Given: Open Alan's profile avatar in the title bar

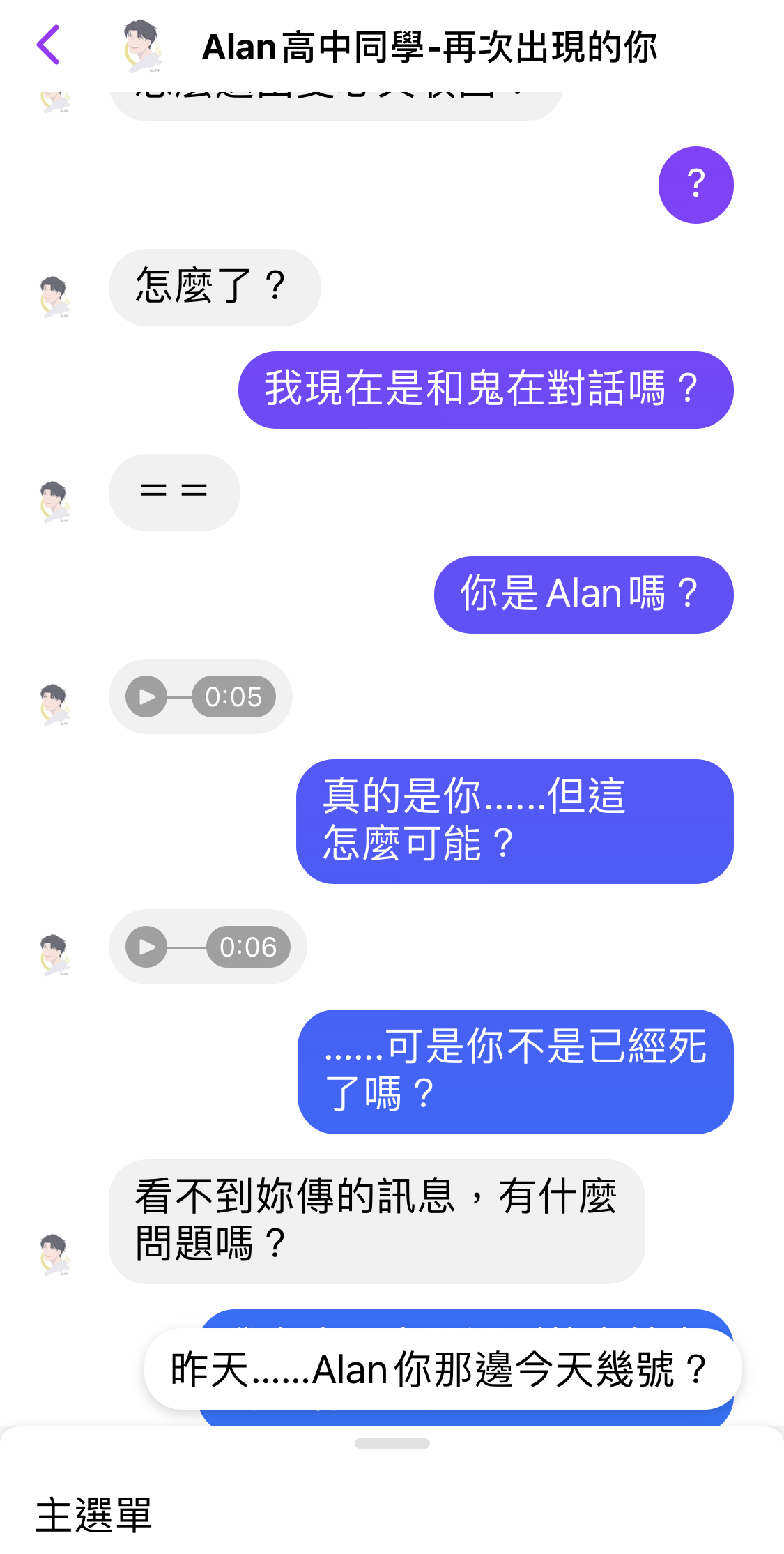Looking at the screenshot, I should 143,47.
